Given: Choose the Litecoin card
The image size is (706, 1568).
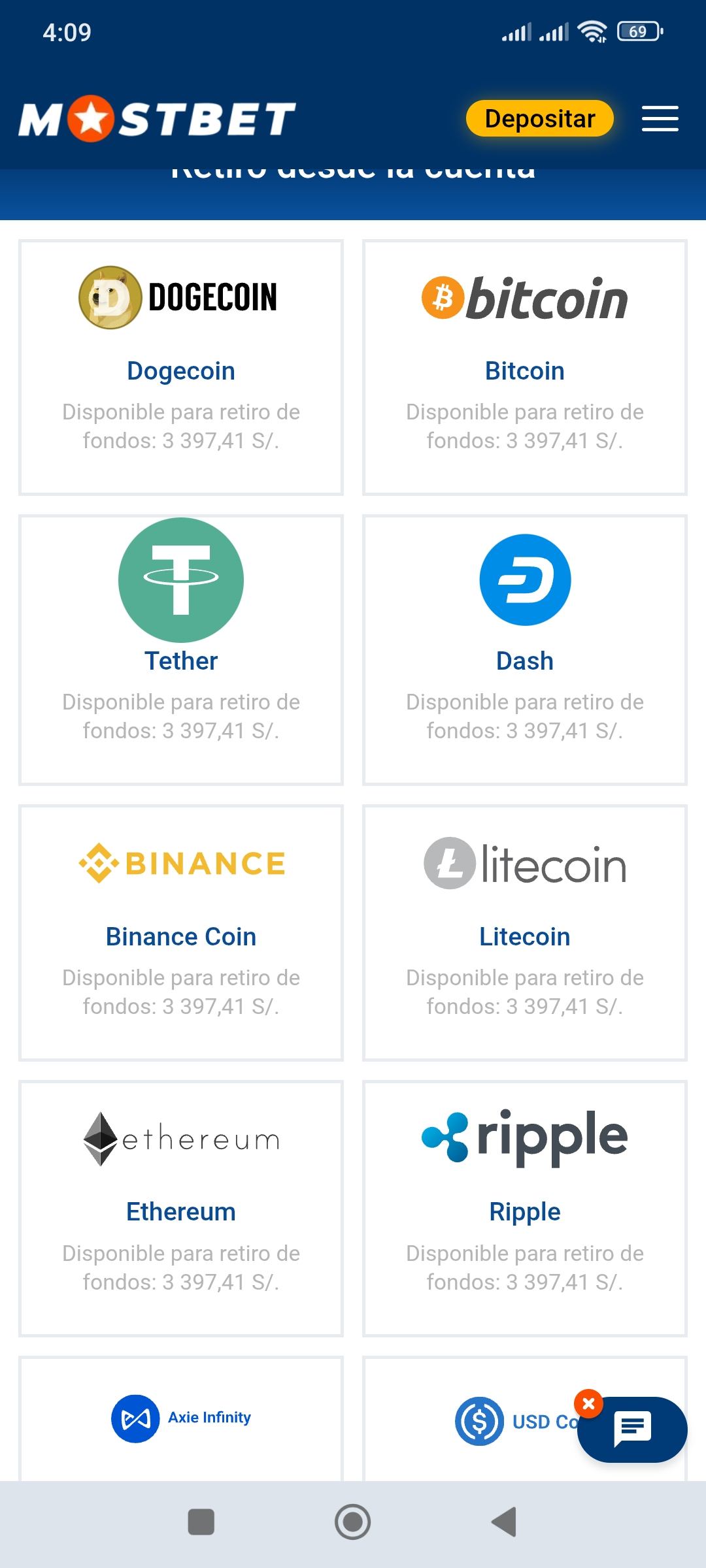Looking at the screenshot, I should point(525,933).
